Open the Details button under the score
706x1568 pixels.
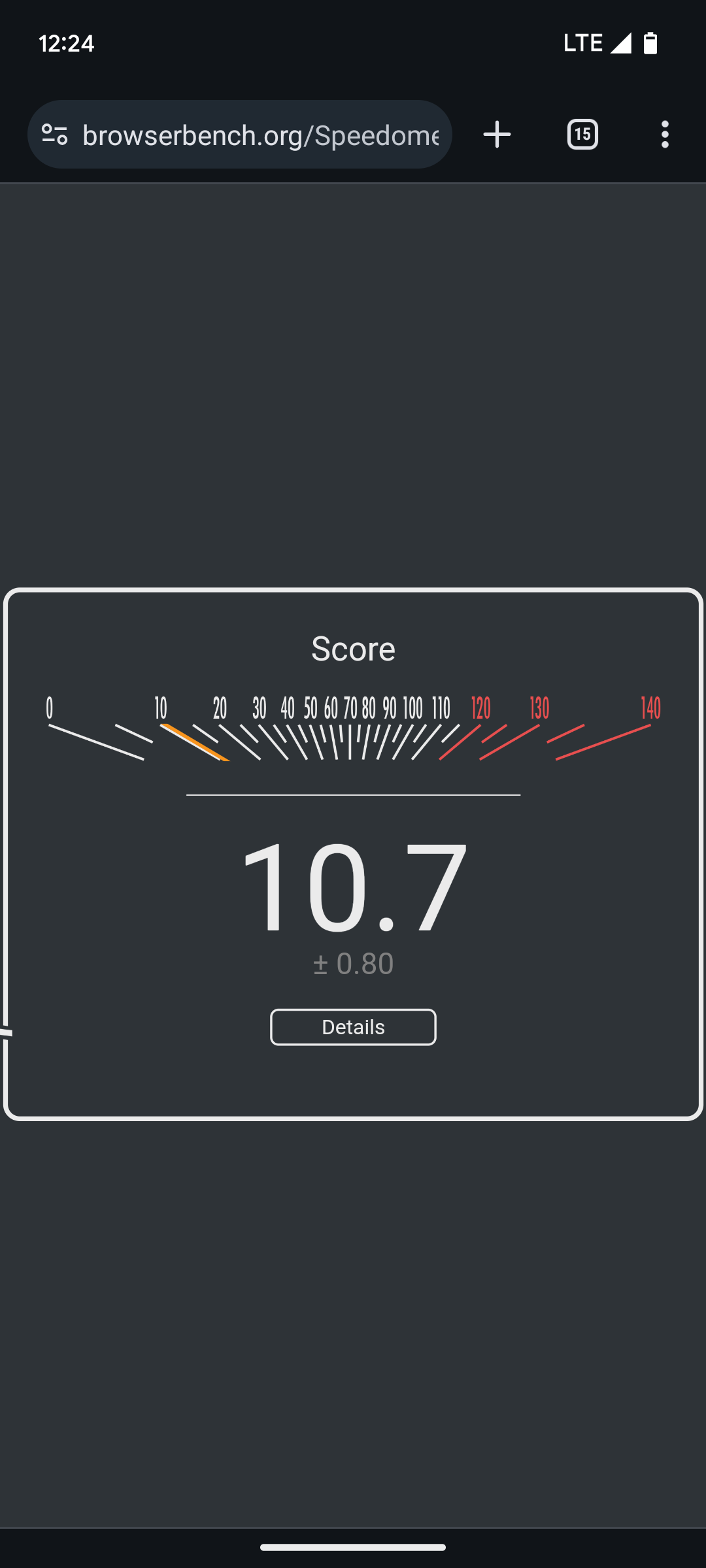353,1027
